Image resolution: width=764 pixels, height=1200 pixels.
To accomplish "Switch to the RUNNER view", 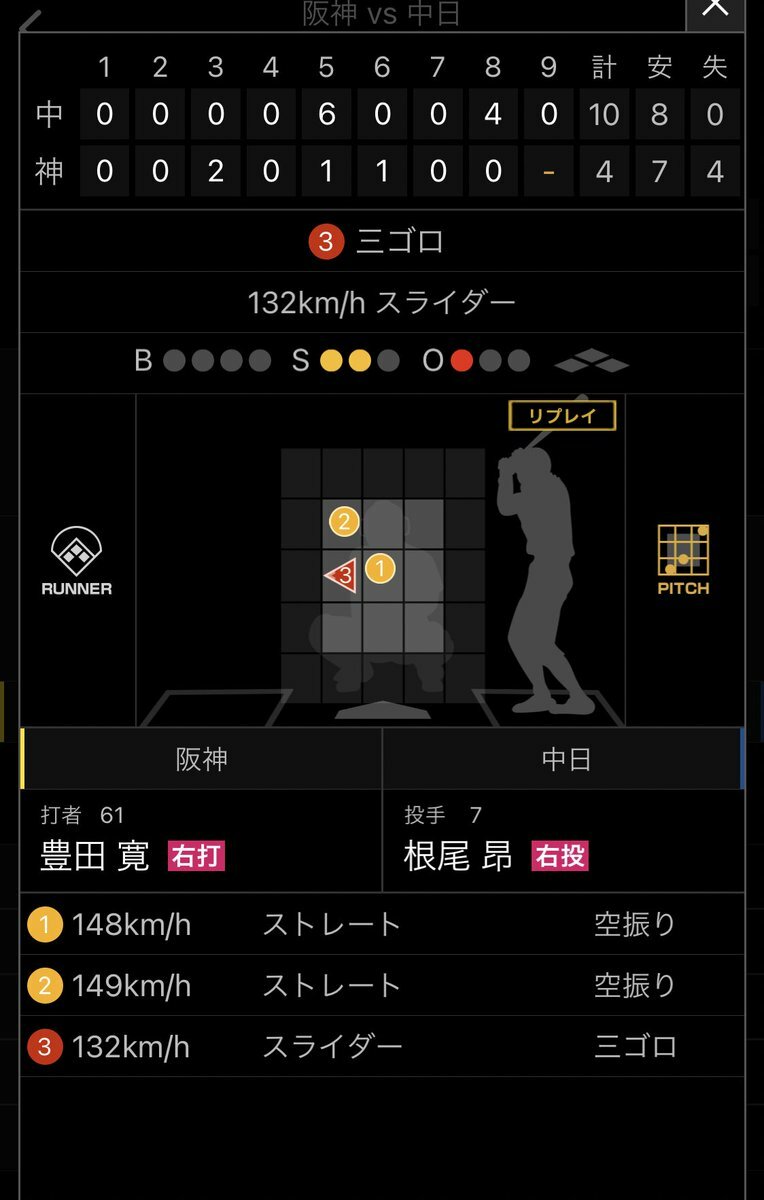I will click(77, 561).
